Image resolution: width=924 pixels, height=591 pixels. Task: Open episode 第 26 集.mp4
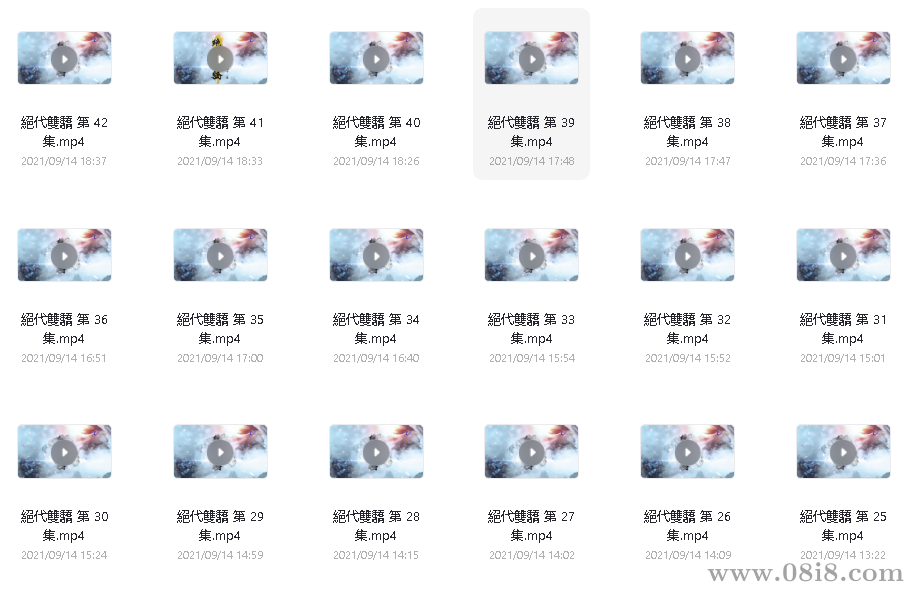point(687,452)
